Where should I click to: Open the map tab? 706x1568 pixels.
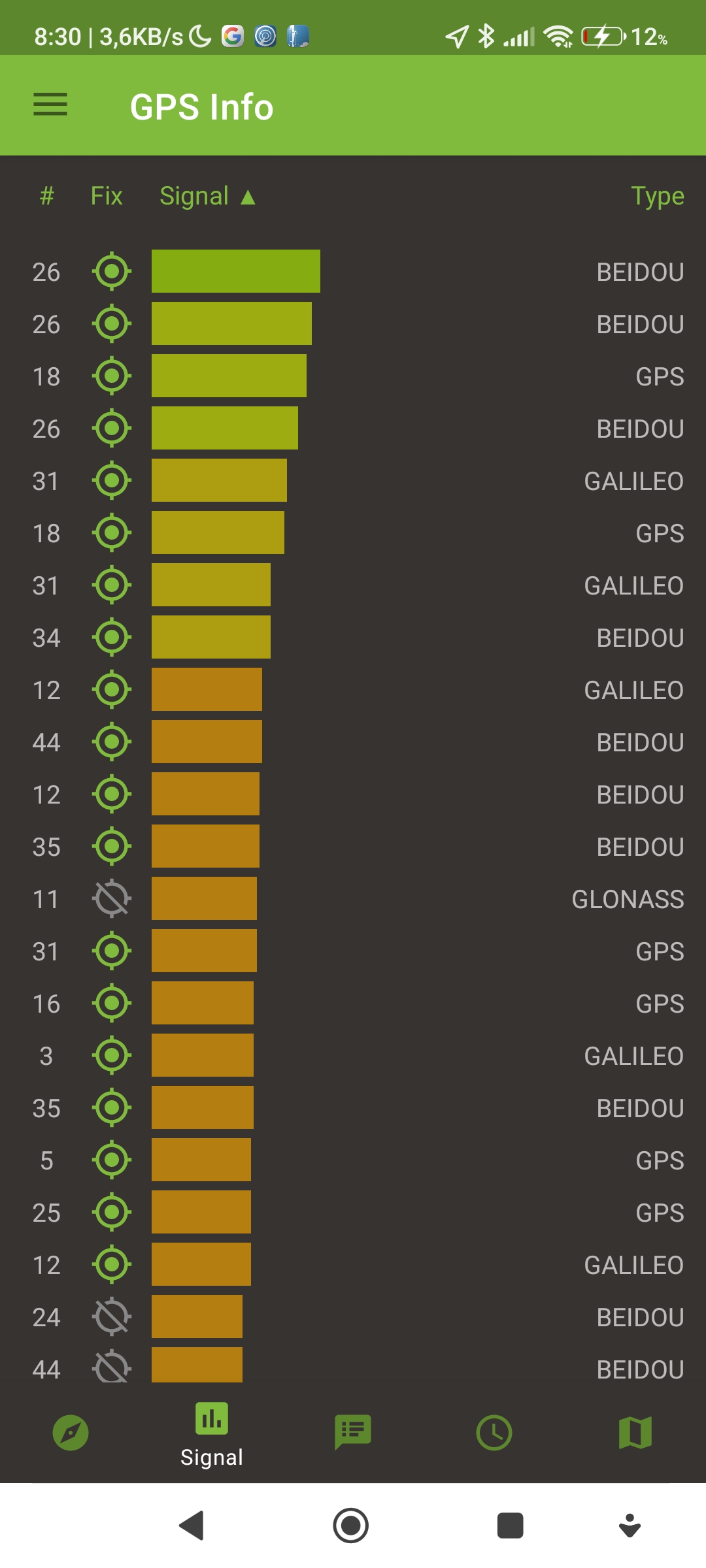click(x=635, y=1433)
